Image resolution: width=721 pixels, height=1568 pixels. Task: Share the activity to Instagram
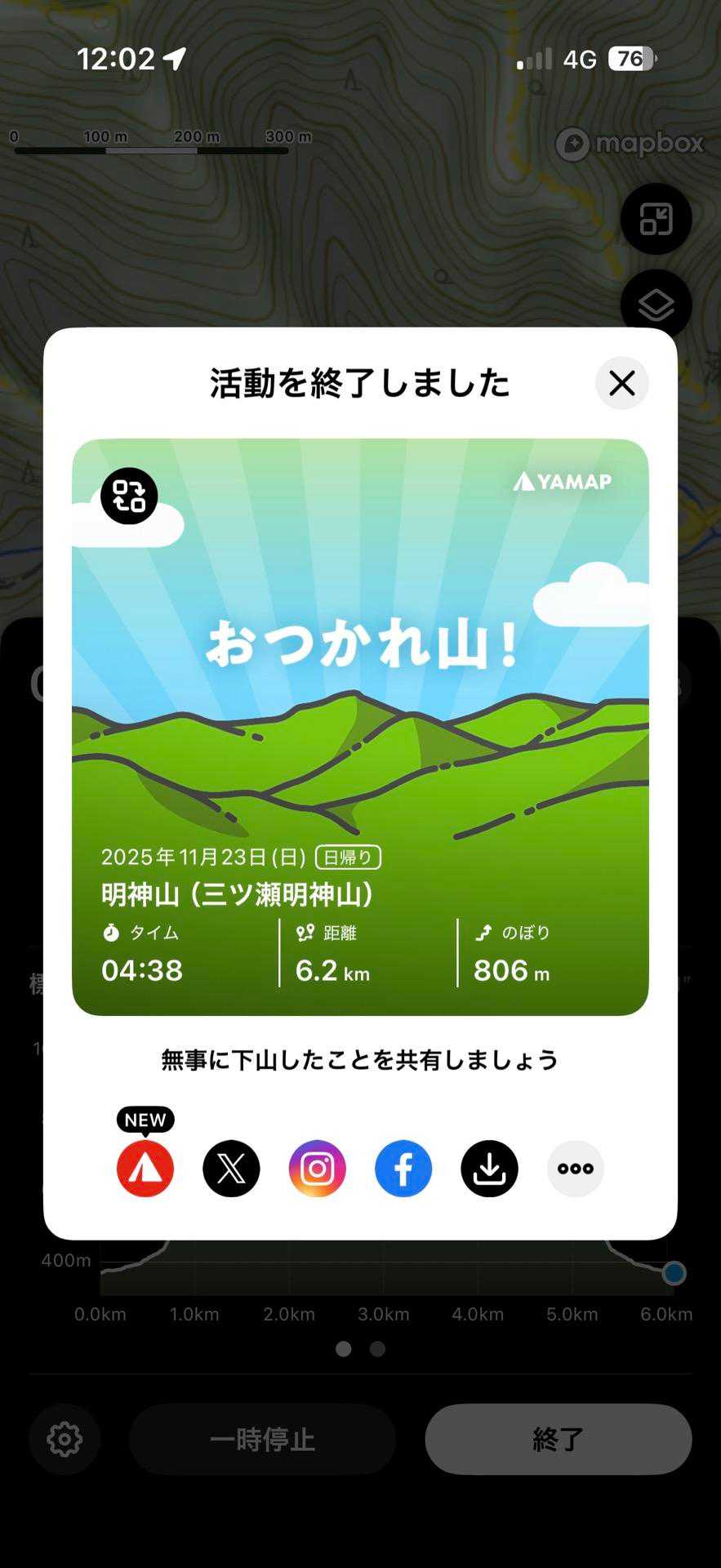click(317, 1169)
